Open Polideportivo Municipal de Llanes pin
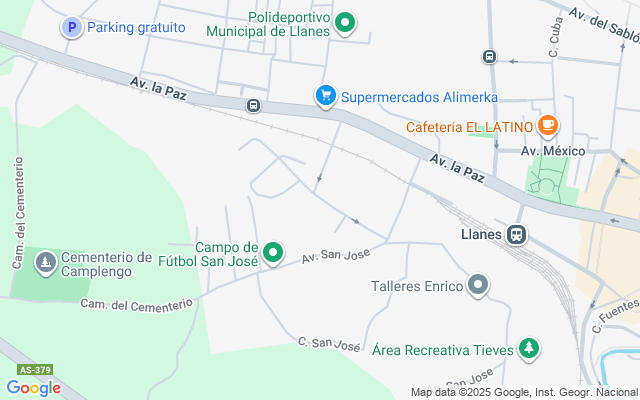 click(x=345, y=21)
